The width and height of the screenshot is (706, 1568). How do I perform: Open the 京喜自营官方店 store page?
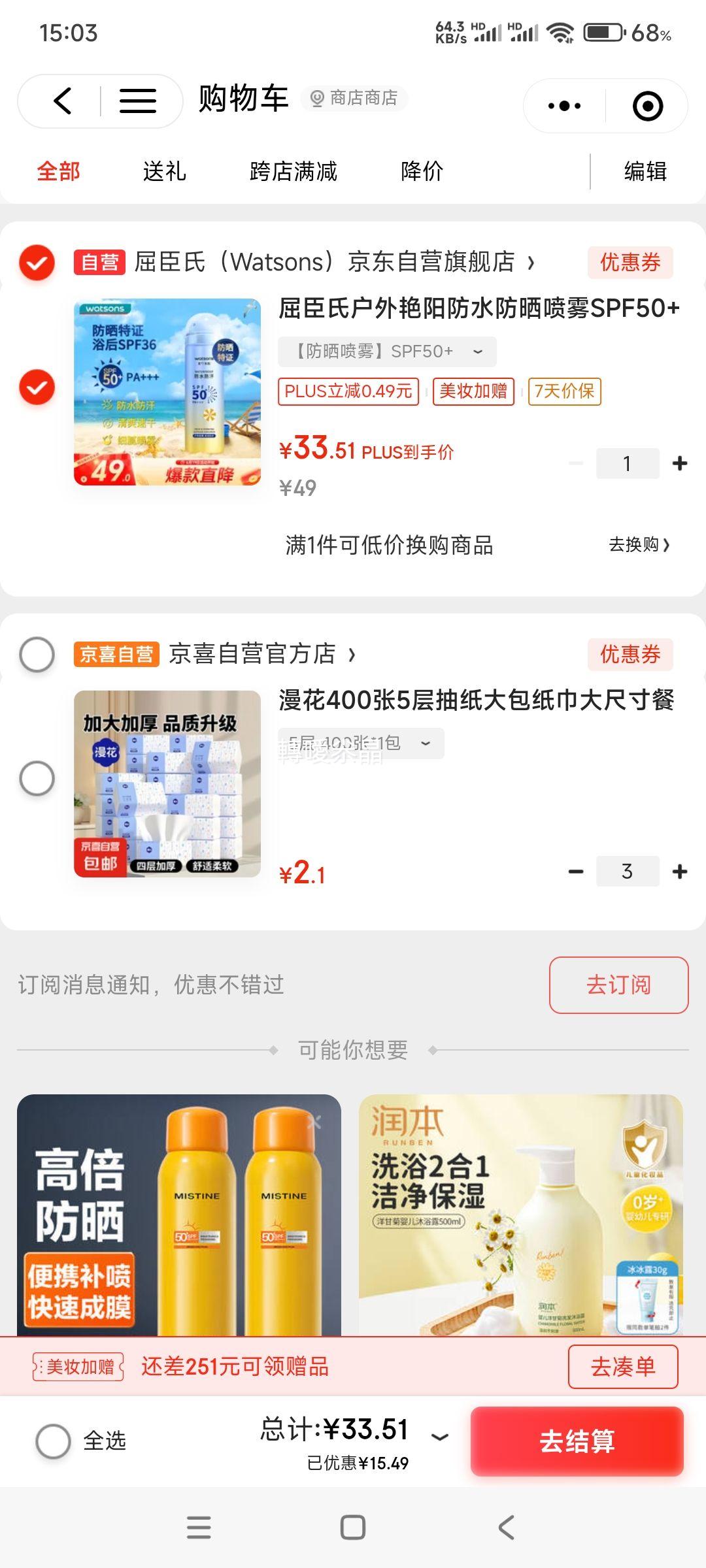(253, 654)
